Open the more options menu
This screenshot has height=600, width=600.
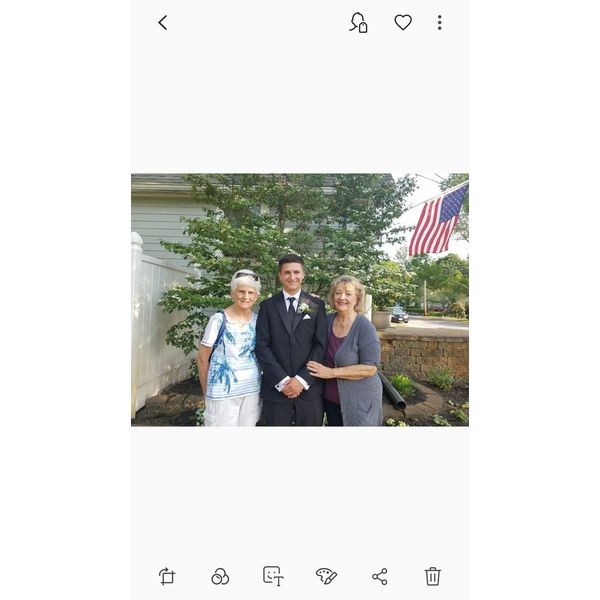coord(438,22)
